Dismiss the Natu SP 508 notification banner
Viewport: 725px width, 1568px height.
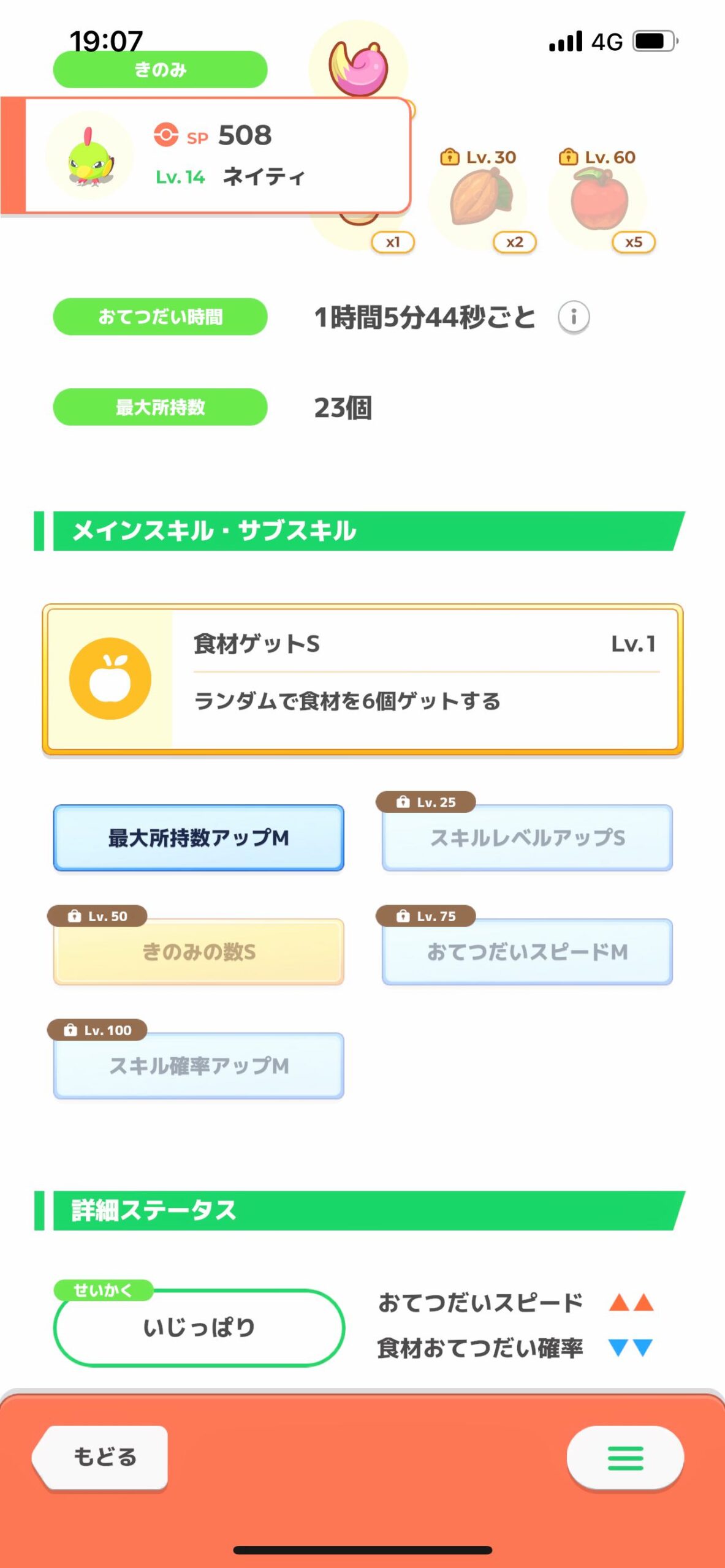point(211,153)
